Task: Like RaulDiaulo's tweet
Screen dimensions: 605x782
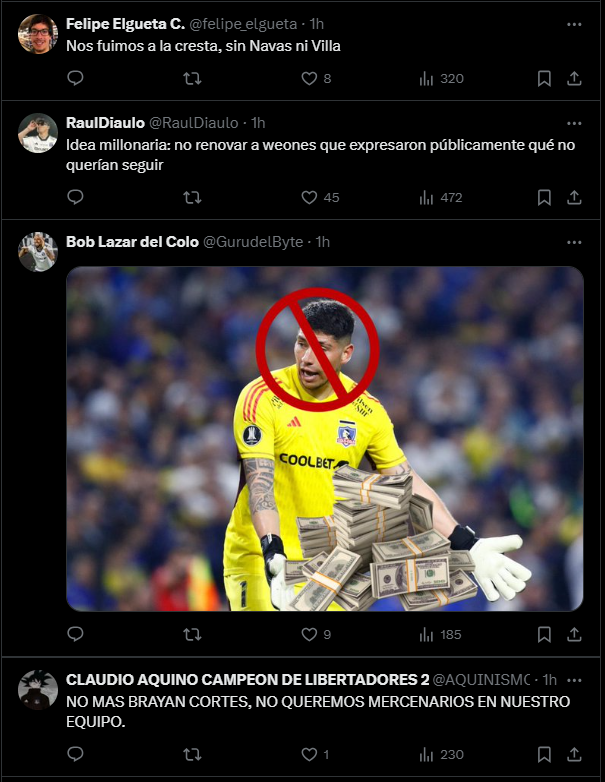Action: click(309, 197)
